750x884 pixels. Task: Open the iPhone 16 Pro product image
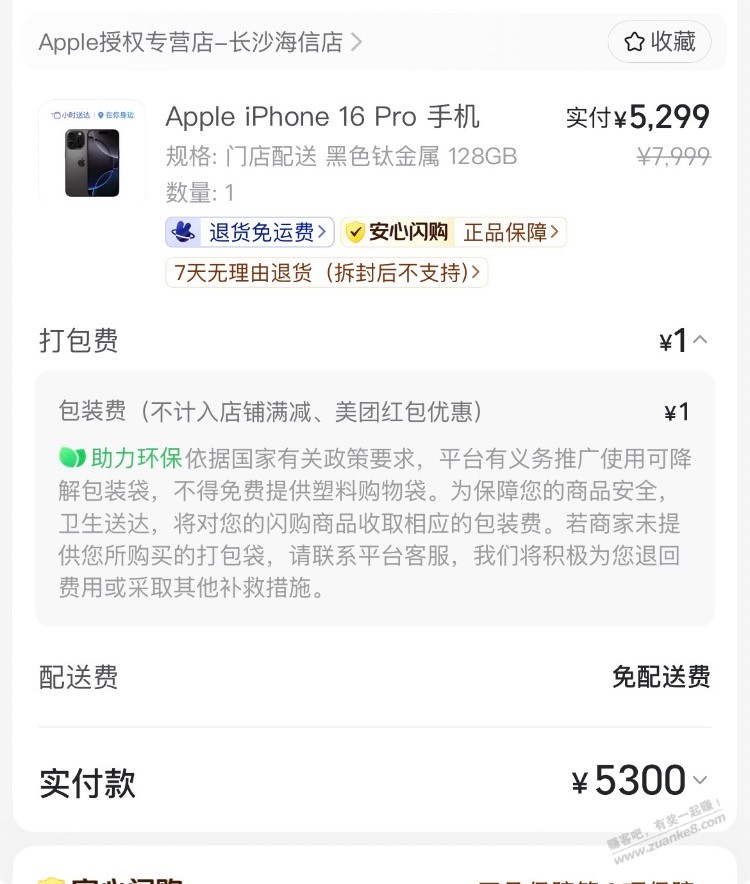[x=92, y=151]
